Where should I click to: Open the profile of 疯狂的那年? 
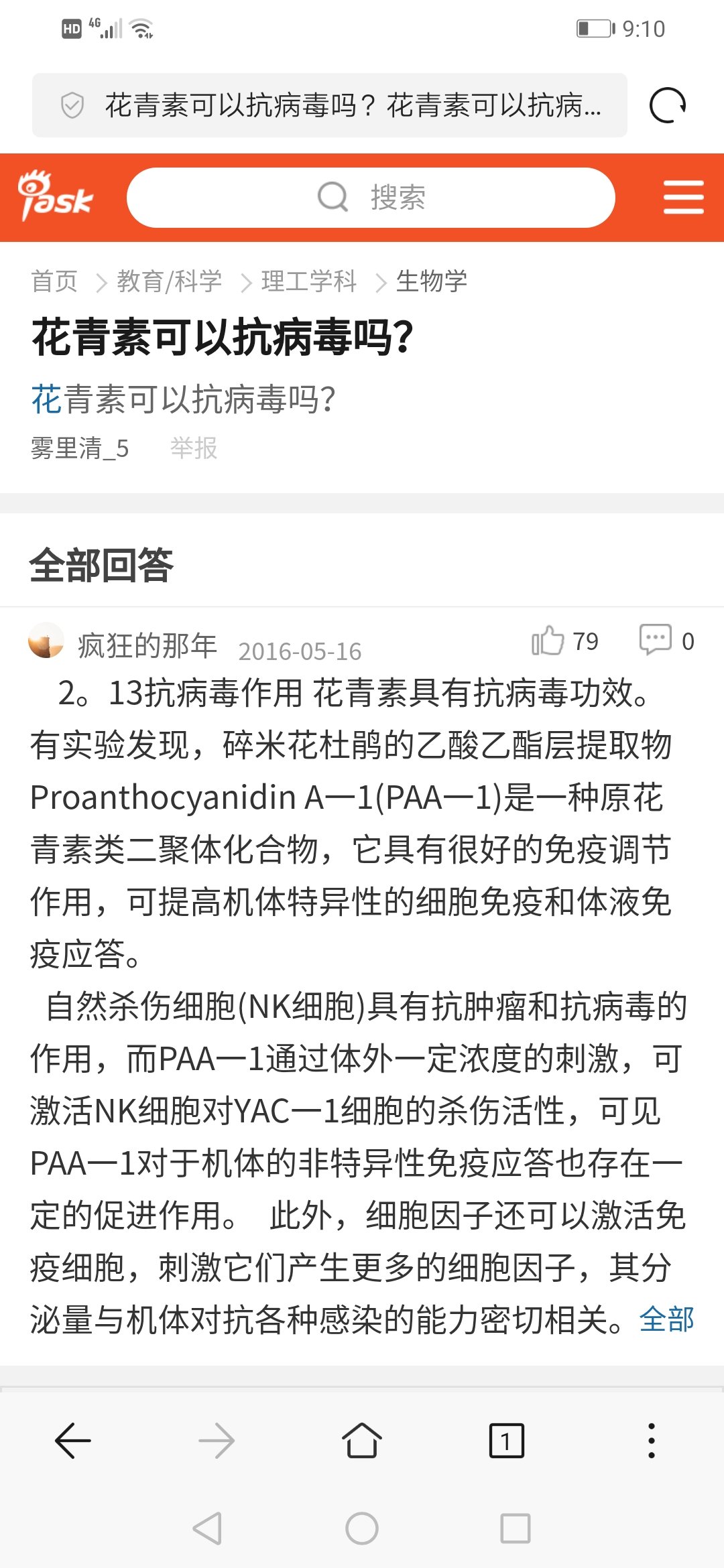click(147, 645)
